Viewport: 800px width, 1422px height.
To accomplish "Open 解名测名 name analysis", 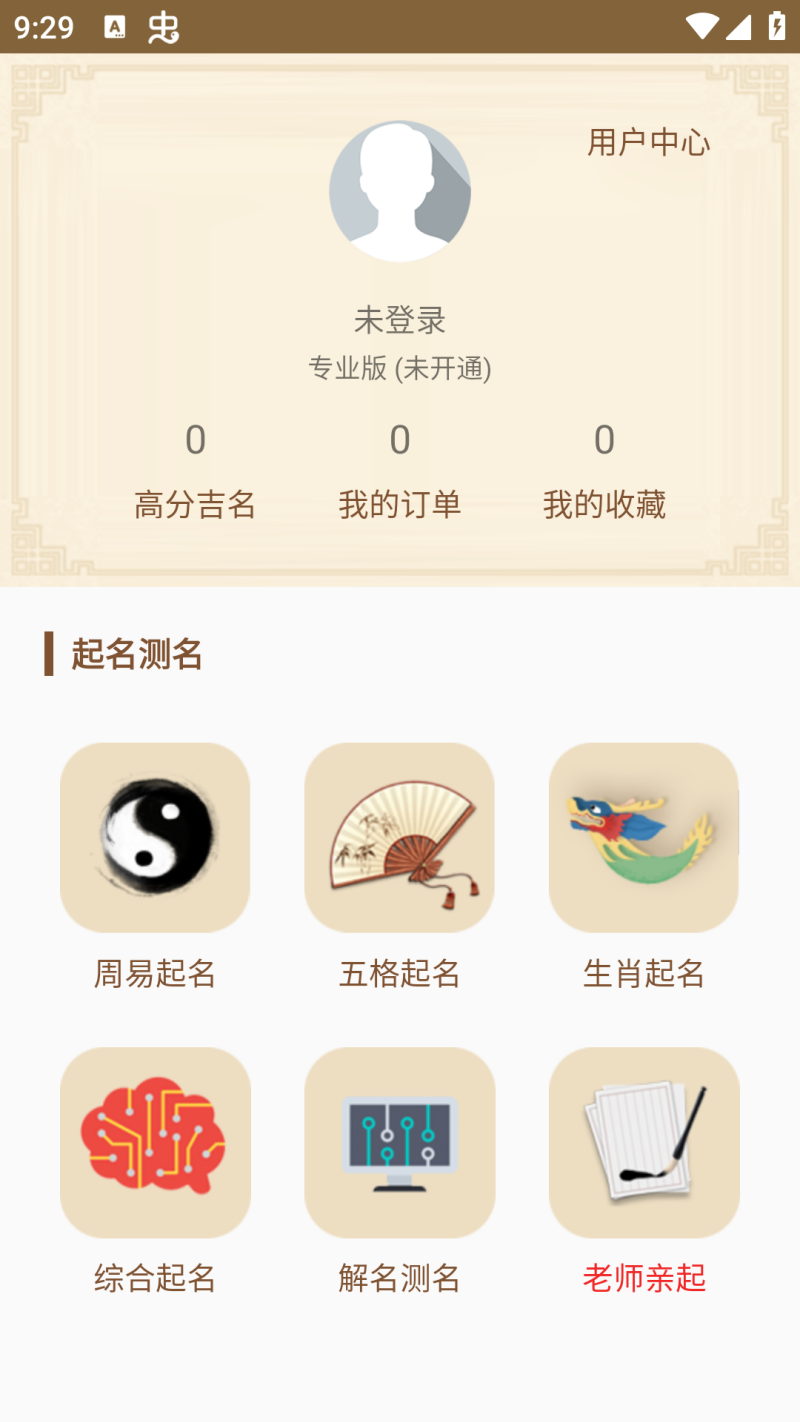I will pyautogui.click(x=399, y=1142).
